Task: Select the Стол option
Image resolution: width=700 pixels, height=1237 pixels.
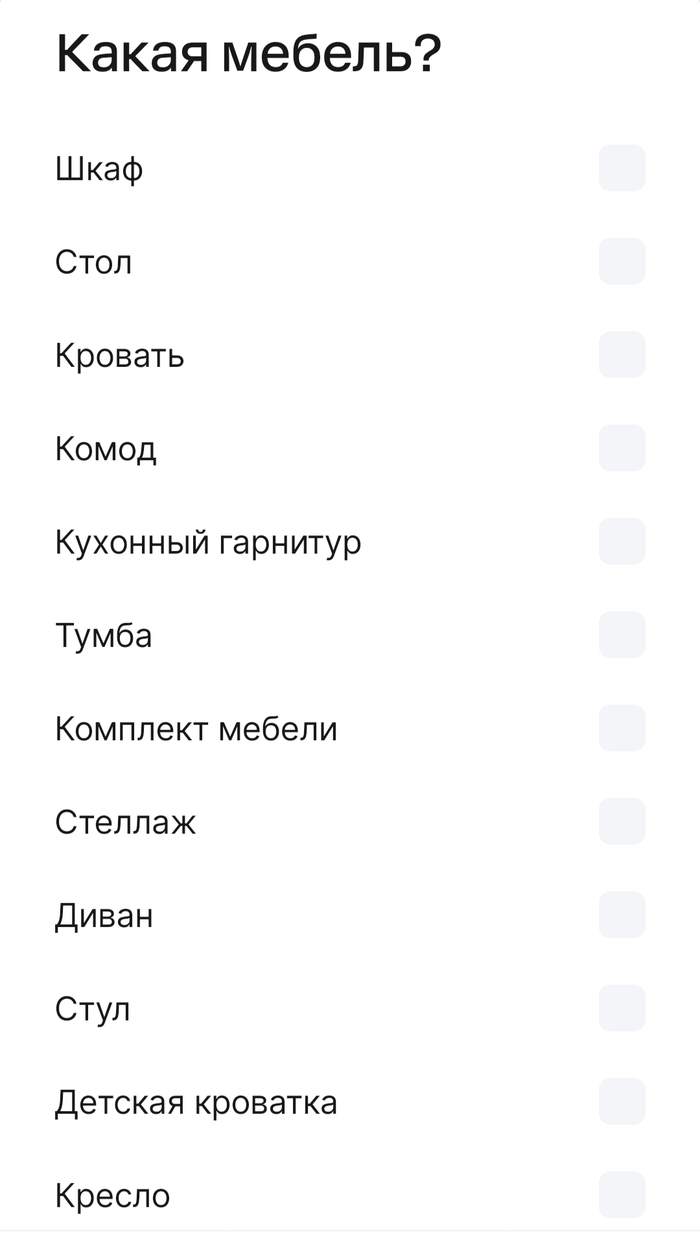Action: tap(622, 261)
